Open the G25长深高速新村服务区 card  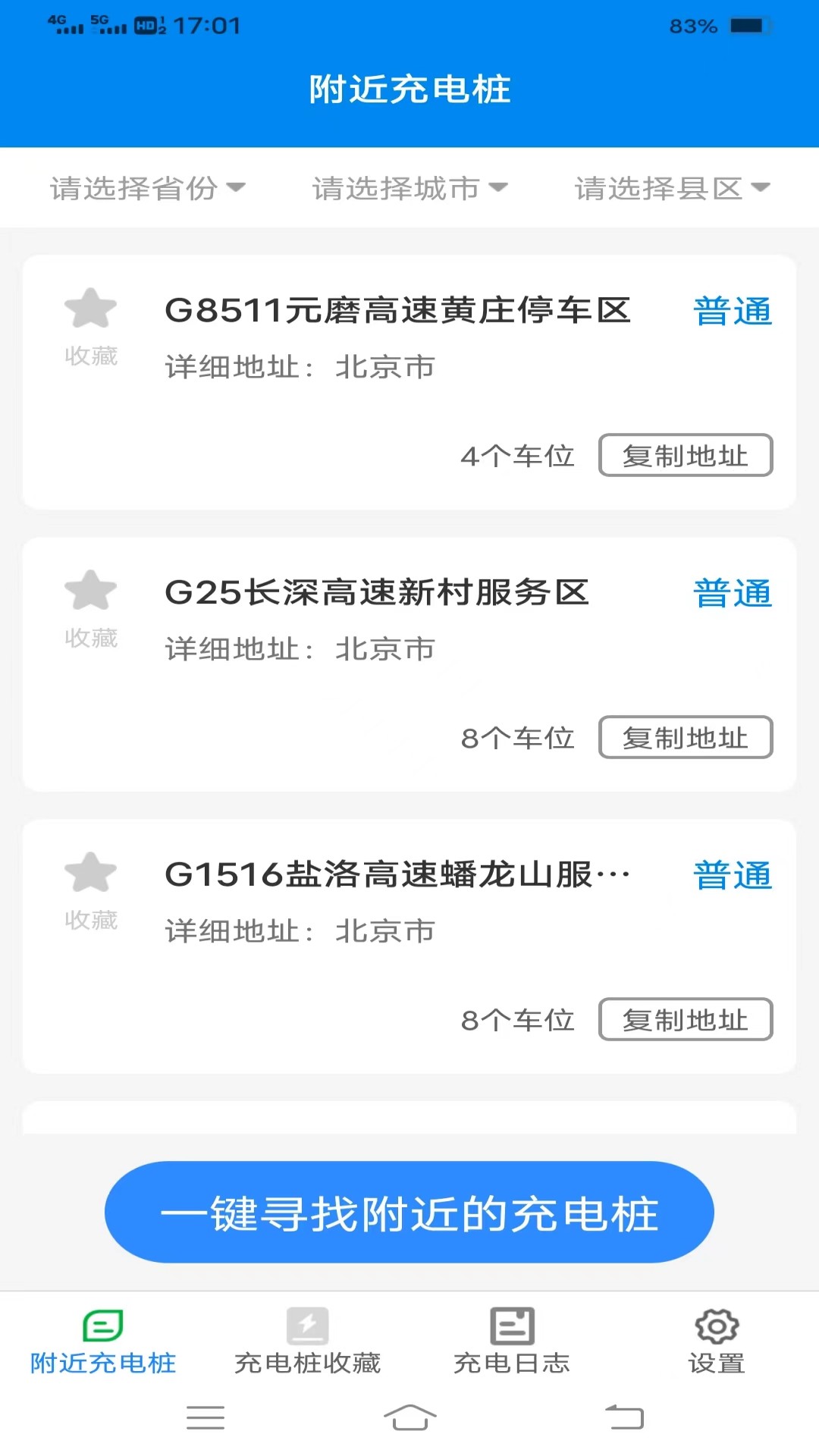[409, 664]
